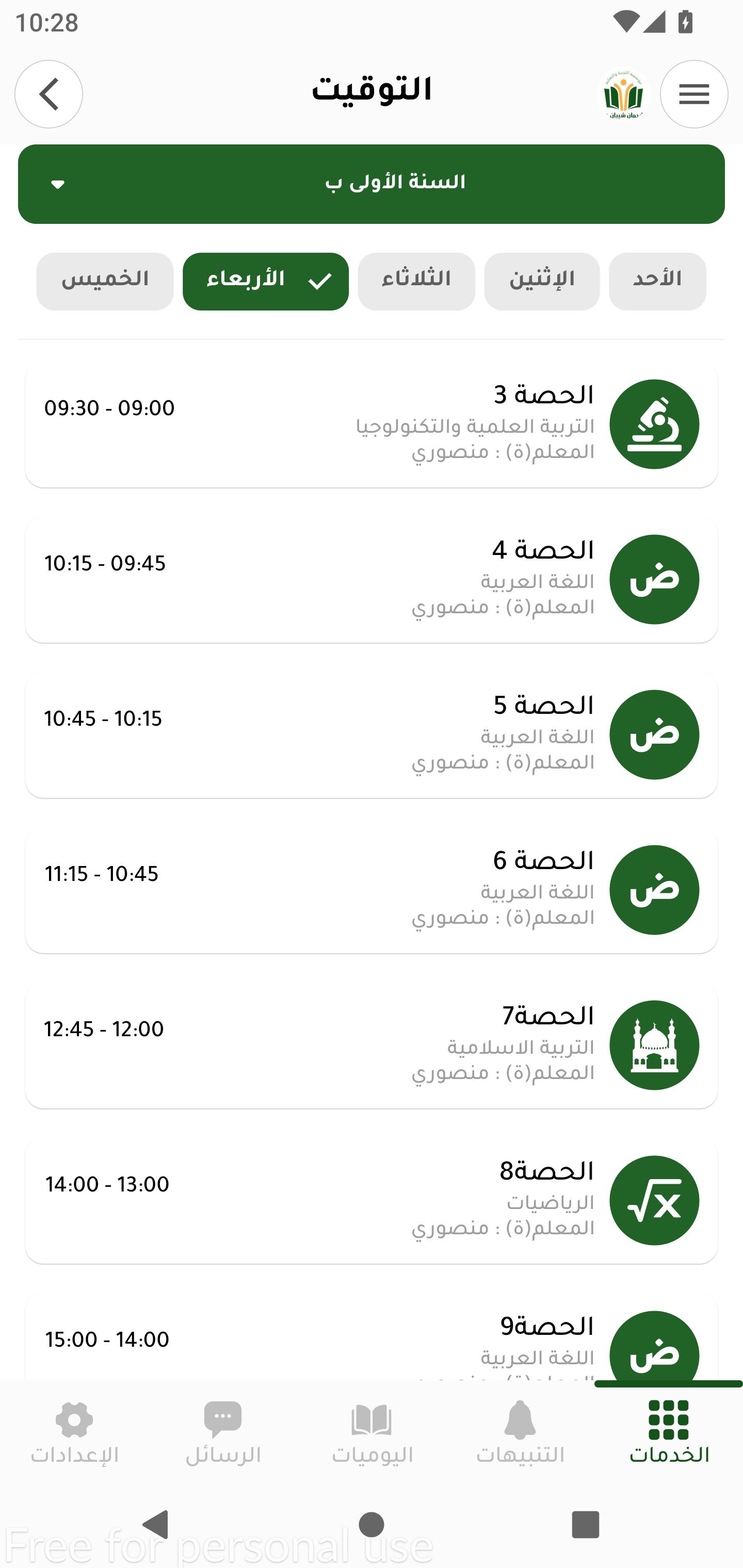Switch to الإثنين schedule
Screen dimensions: 743x1568
point(541,281)
